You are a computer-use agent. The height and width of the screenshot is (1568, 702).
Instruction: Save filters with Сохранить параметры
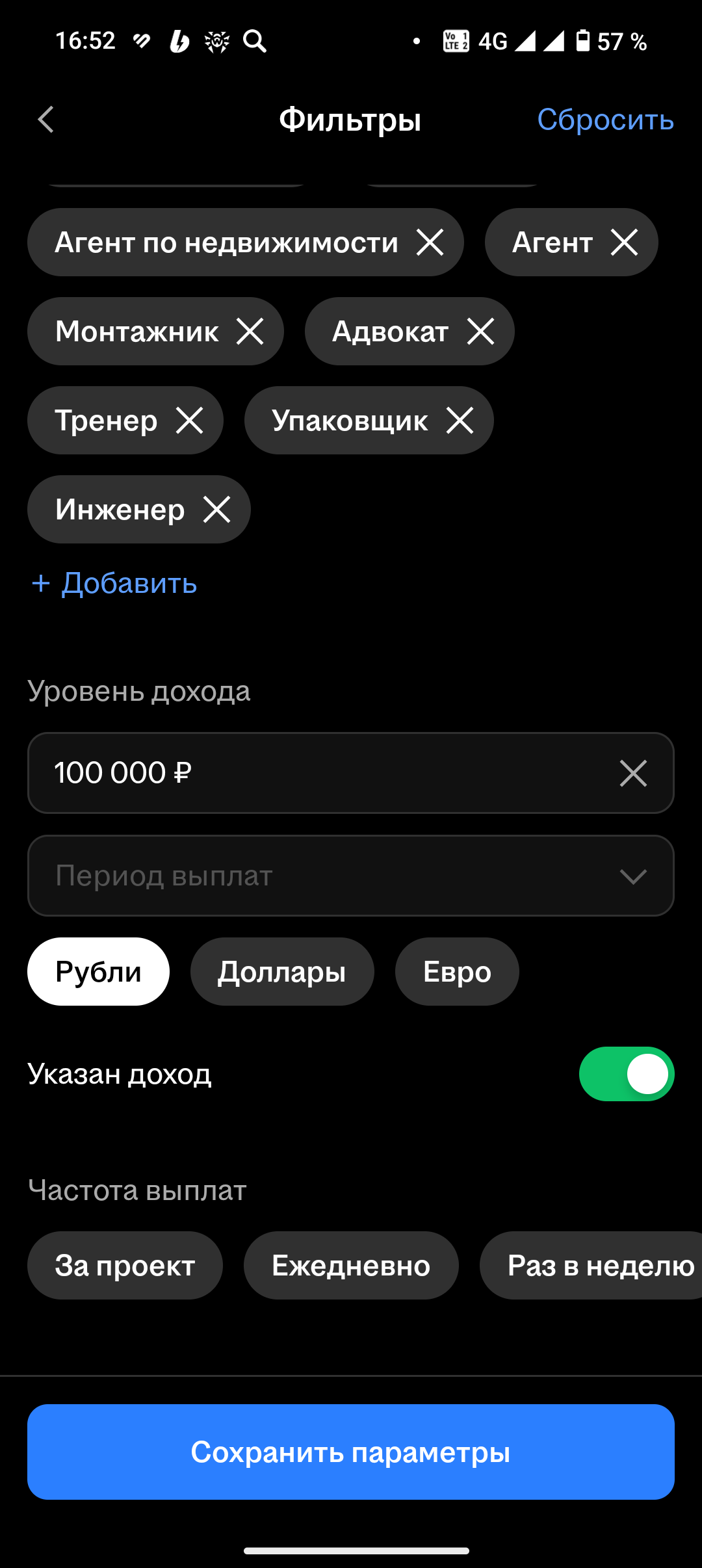tap(351, 1452)
